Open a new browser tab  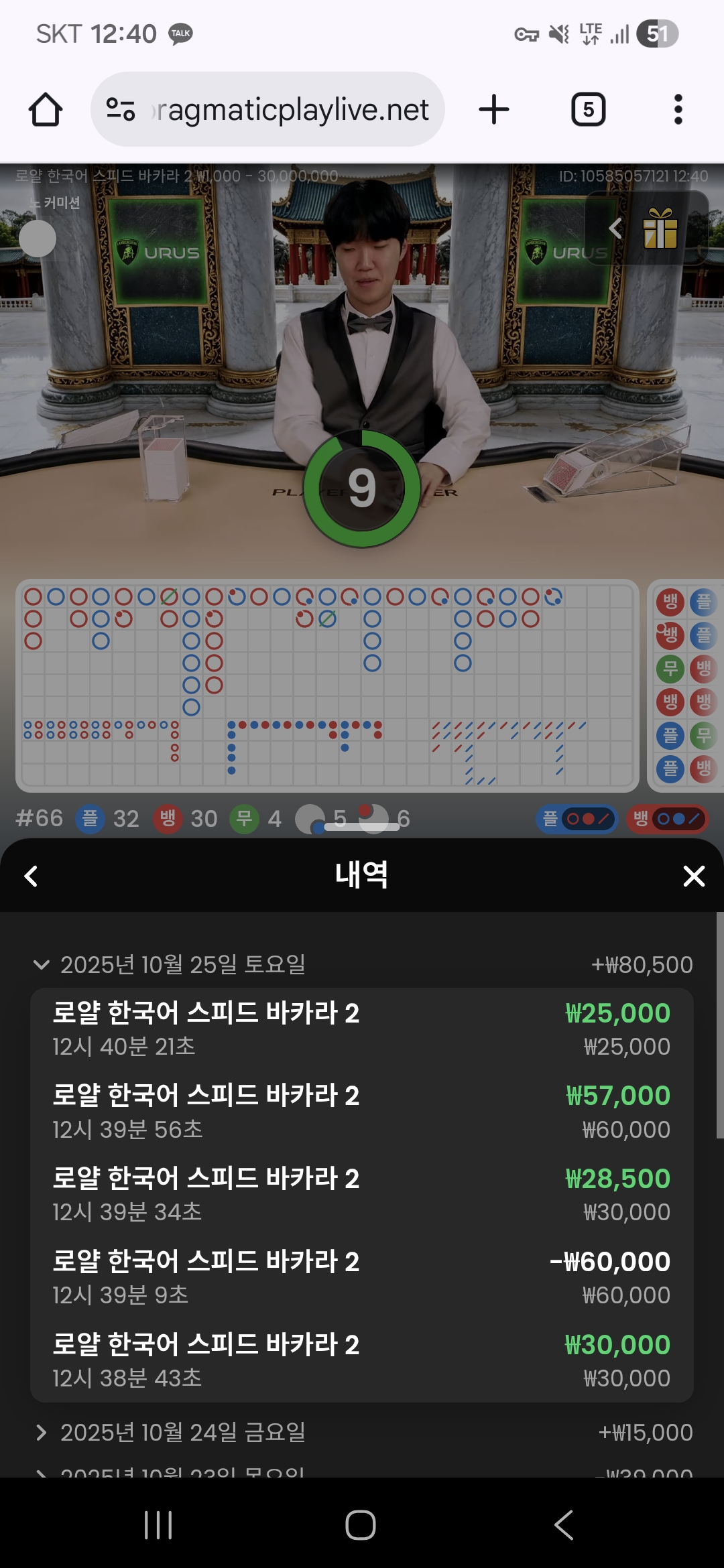point(494,110)
